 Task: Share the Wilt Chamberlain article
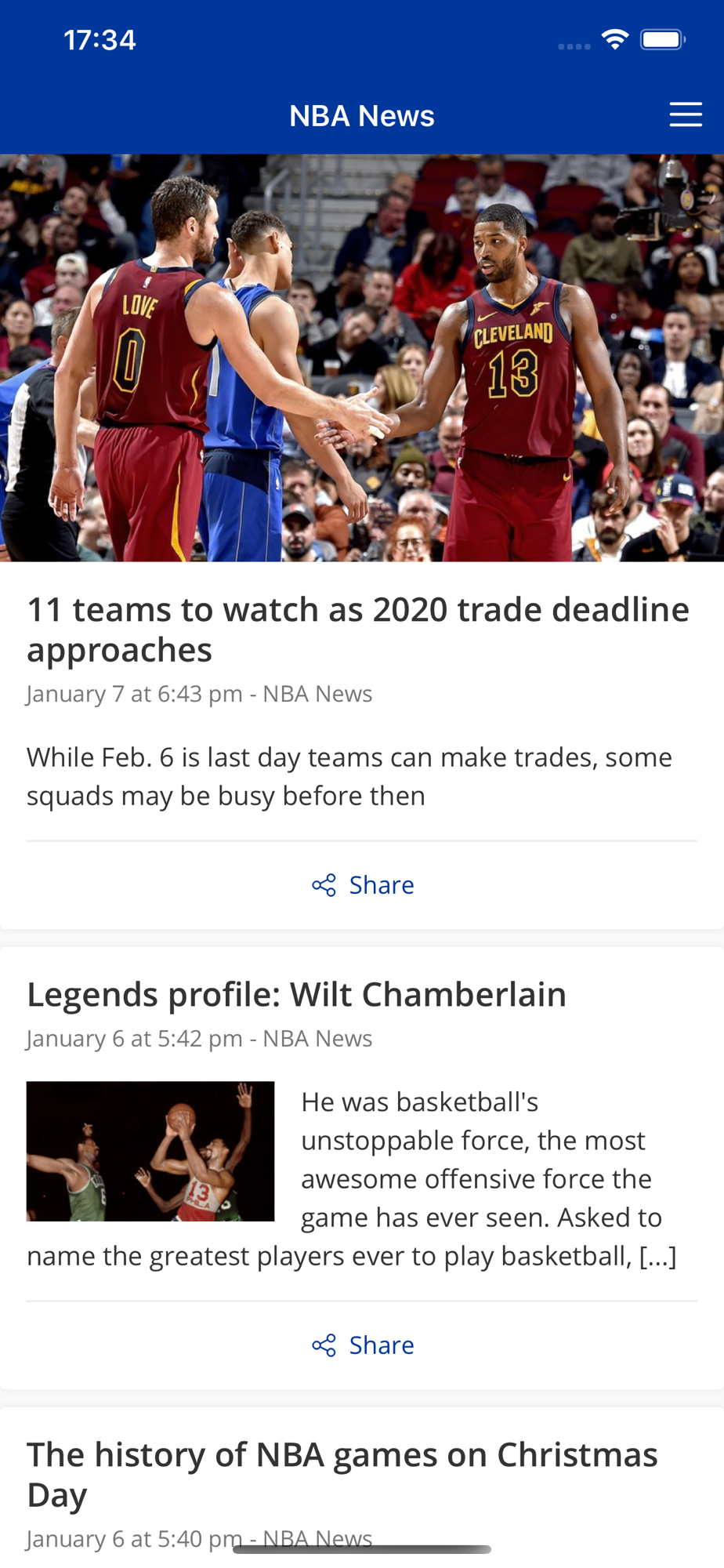363,1345
